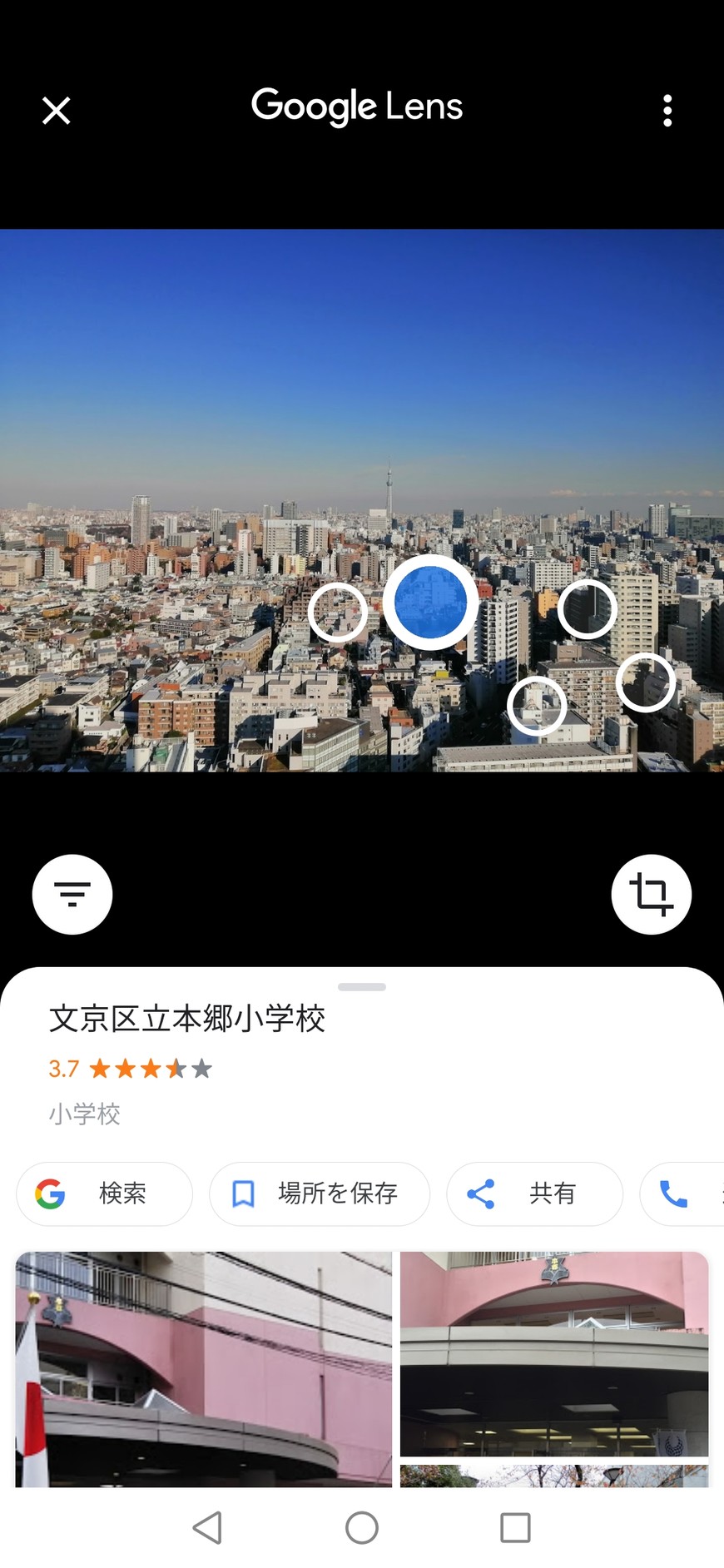Viewport: 724px width, 1568px height.
Task: Open the filter results button
Action: click(72, 894)
